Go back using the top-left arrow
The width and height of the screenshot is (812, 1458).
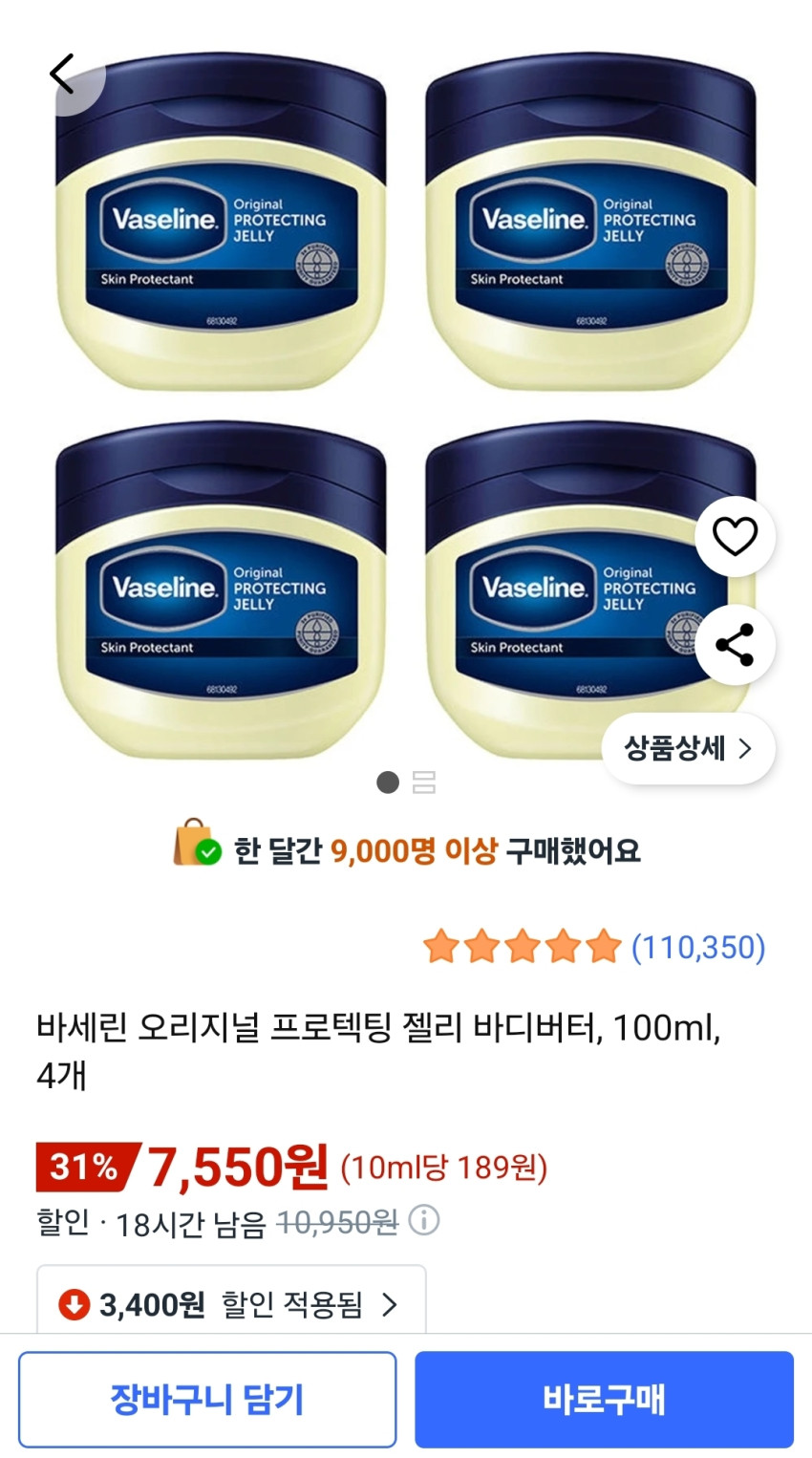[x=62, y=75]
